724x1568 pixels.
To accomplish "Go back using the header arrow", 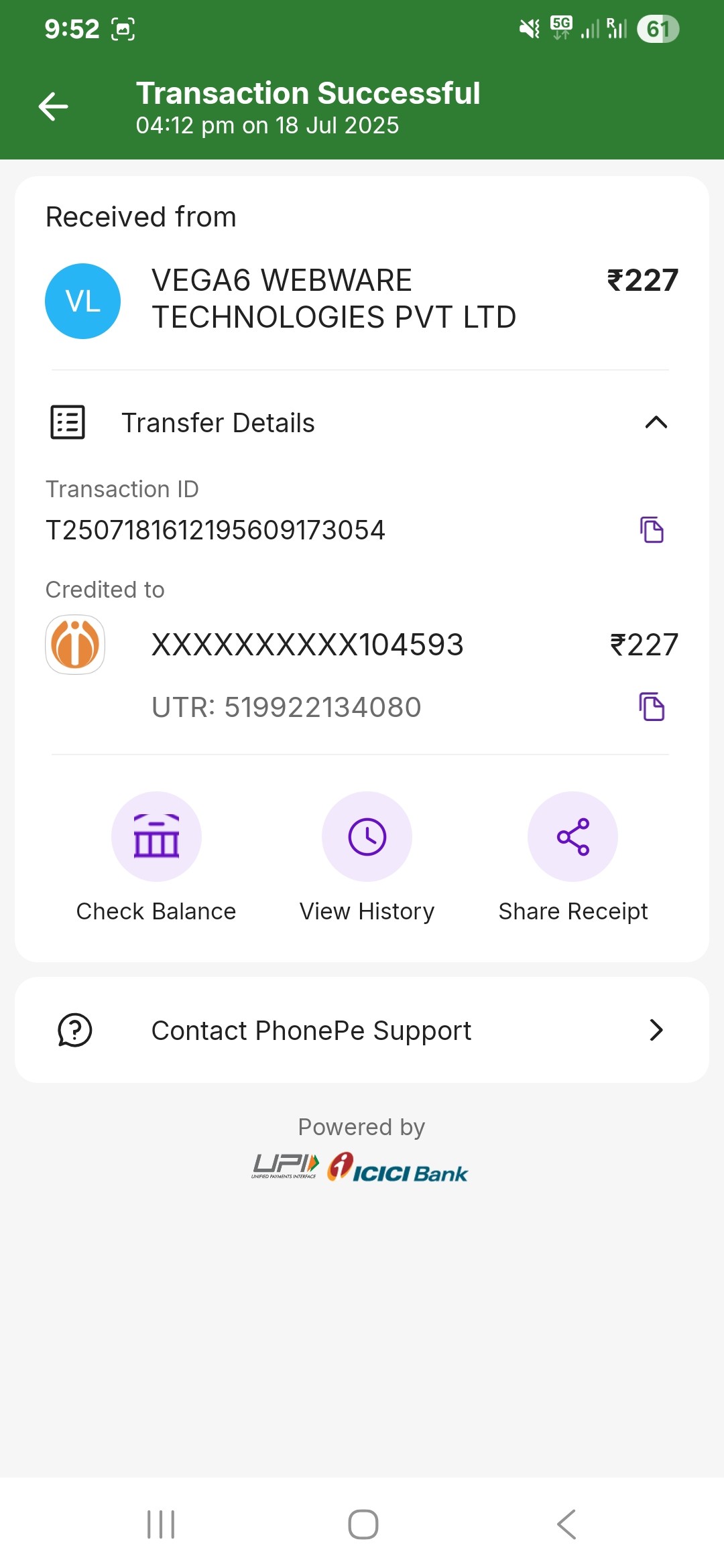I will 54,107.
